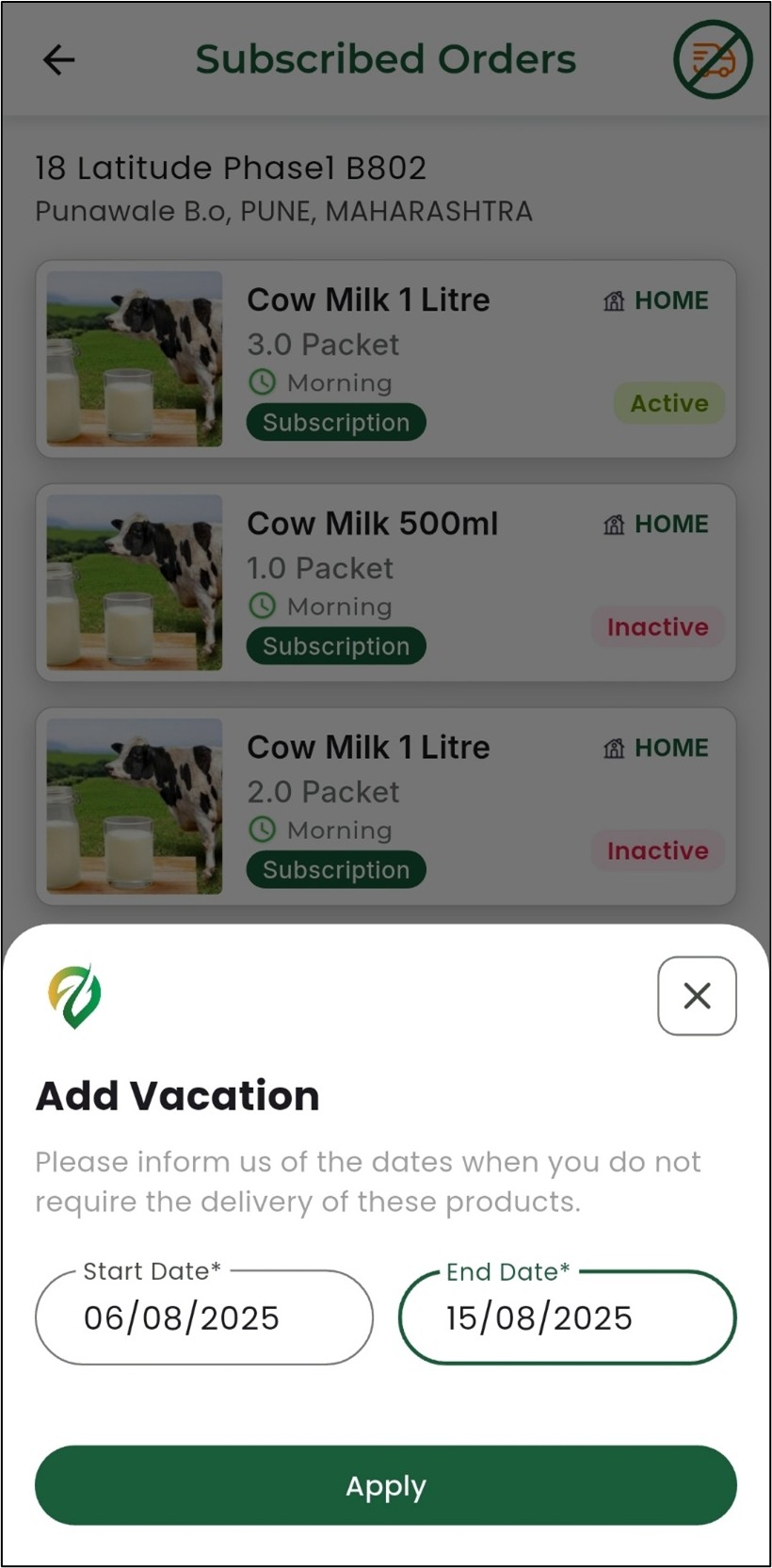Apply the vacation dates
The image size is (772, 1568).
point(386,1485)
